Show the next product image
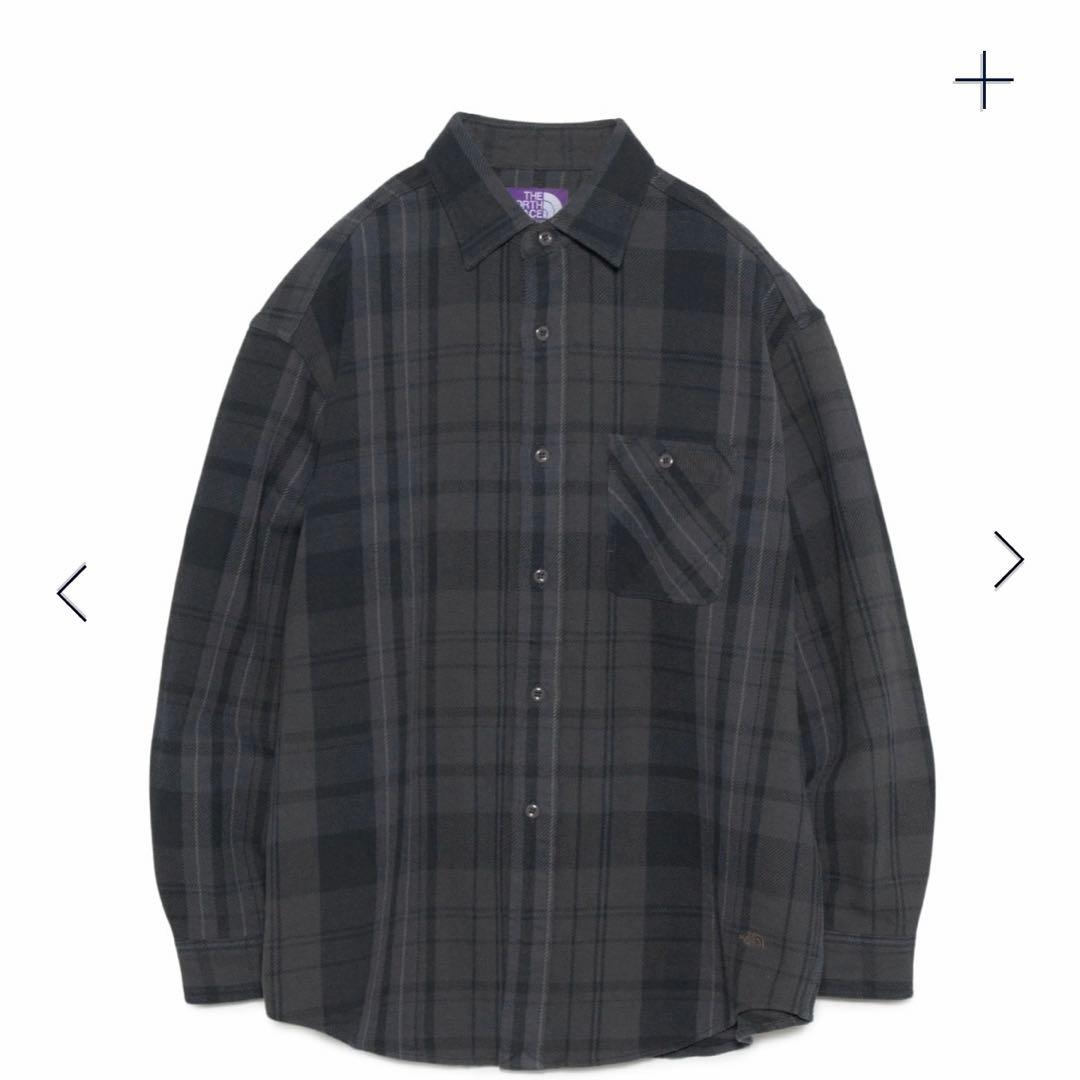The height and width of the screenshot is (1080, 1080). pos(1008,560)
